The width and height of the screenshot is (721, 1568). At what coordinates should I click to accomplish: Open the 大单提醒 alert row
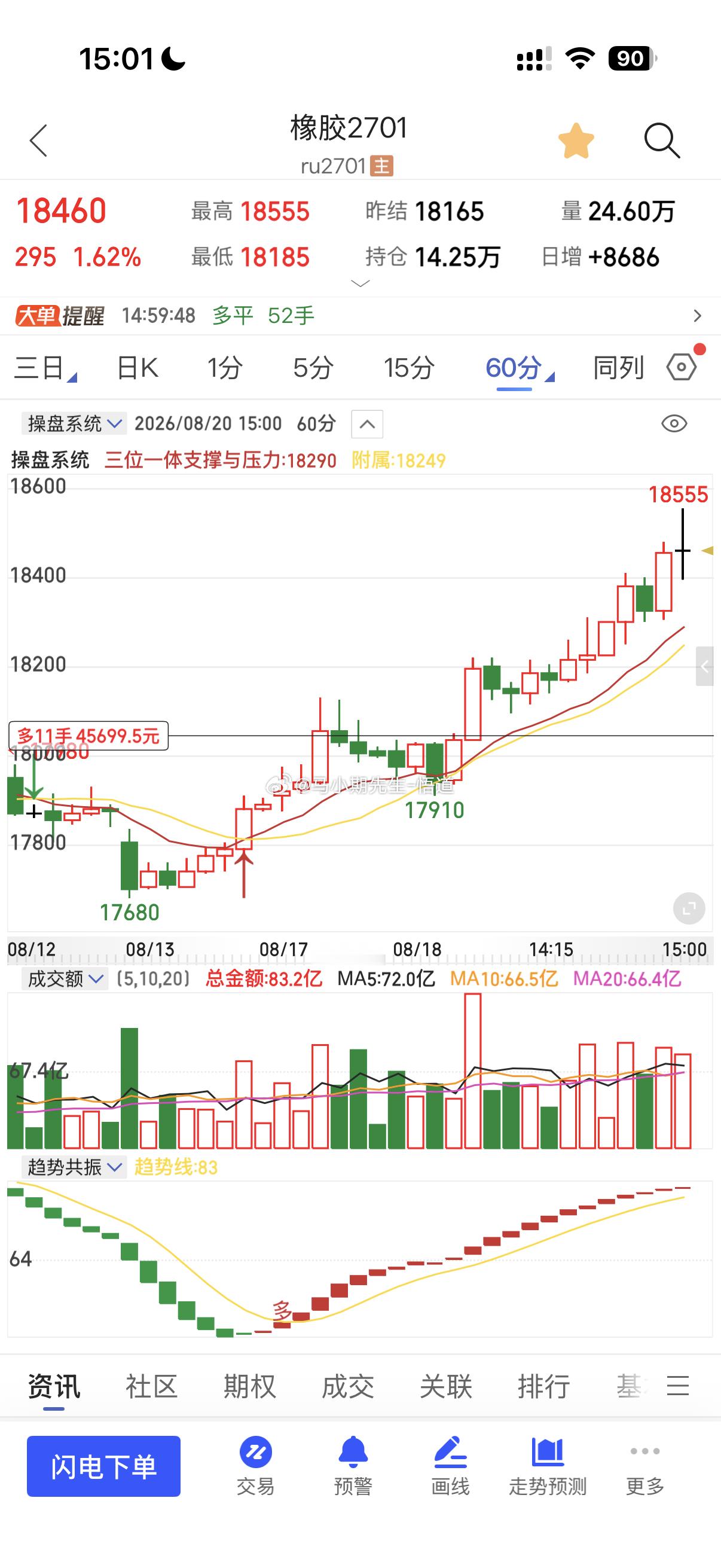(360, 316)
